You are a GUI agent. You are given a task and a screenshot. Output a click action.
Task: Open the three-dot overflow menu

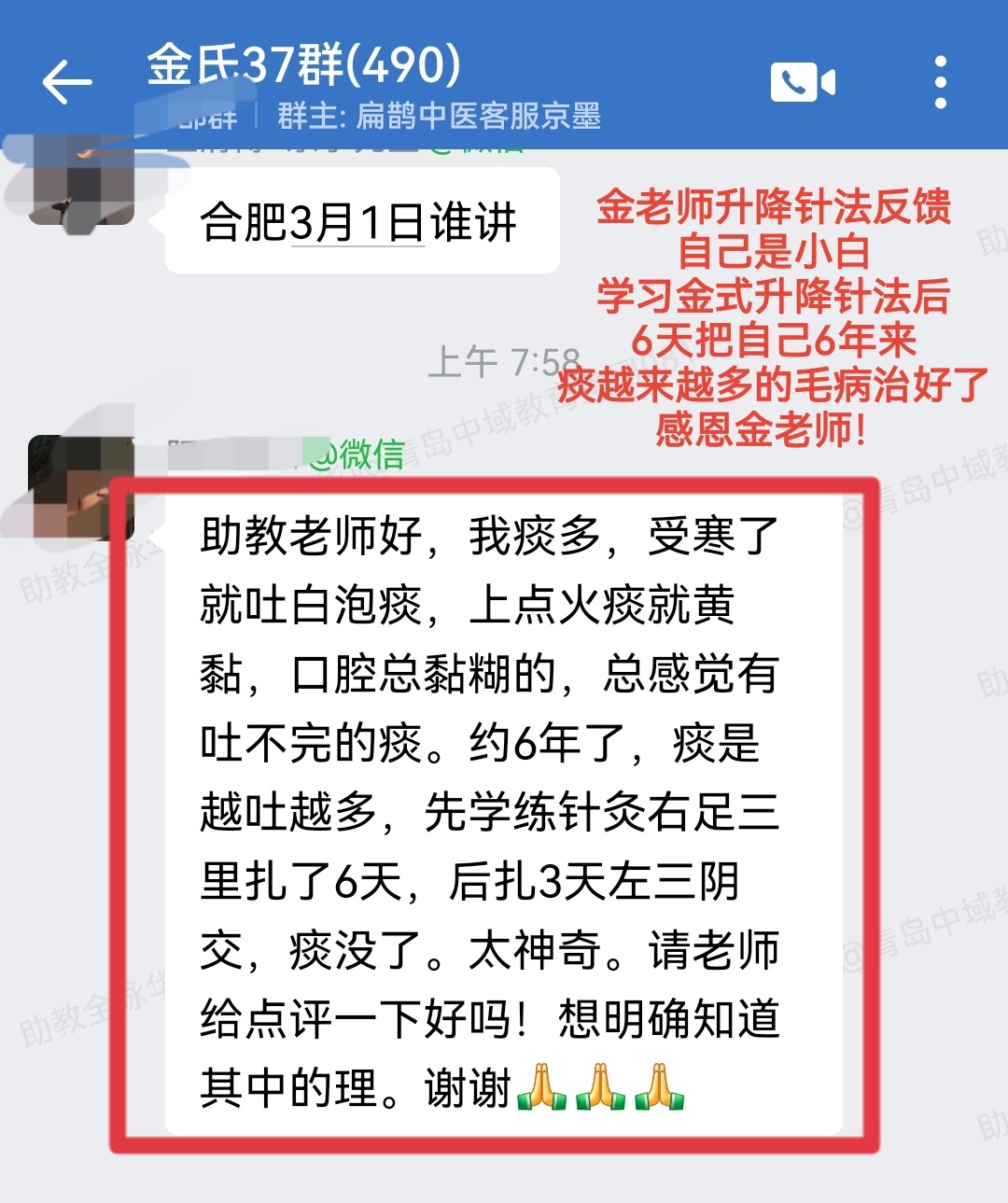[940, 82]
